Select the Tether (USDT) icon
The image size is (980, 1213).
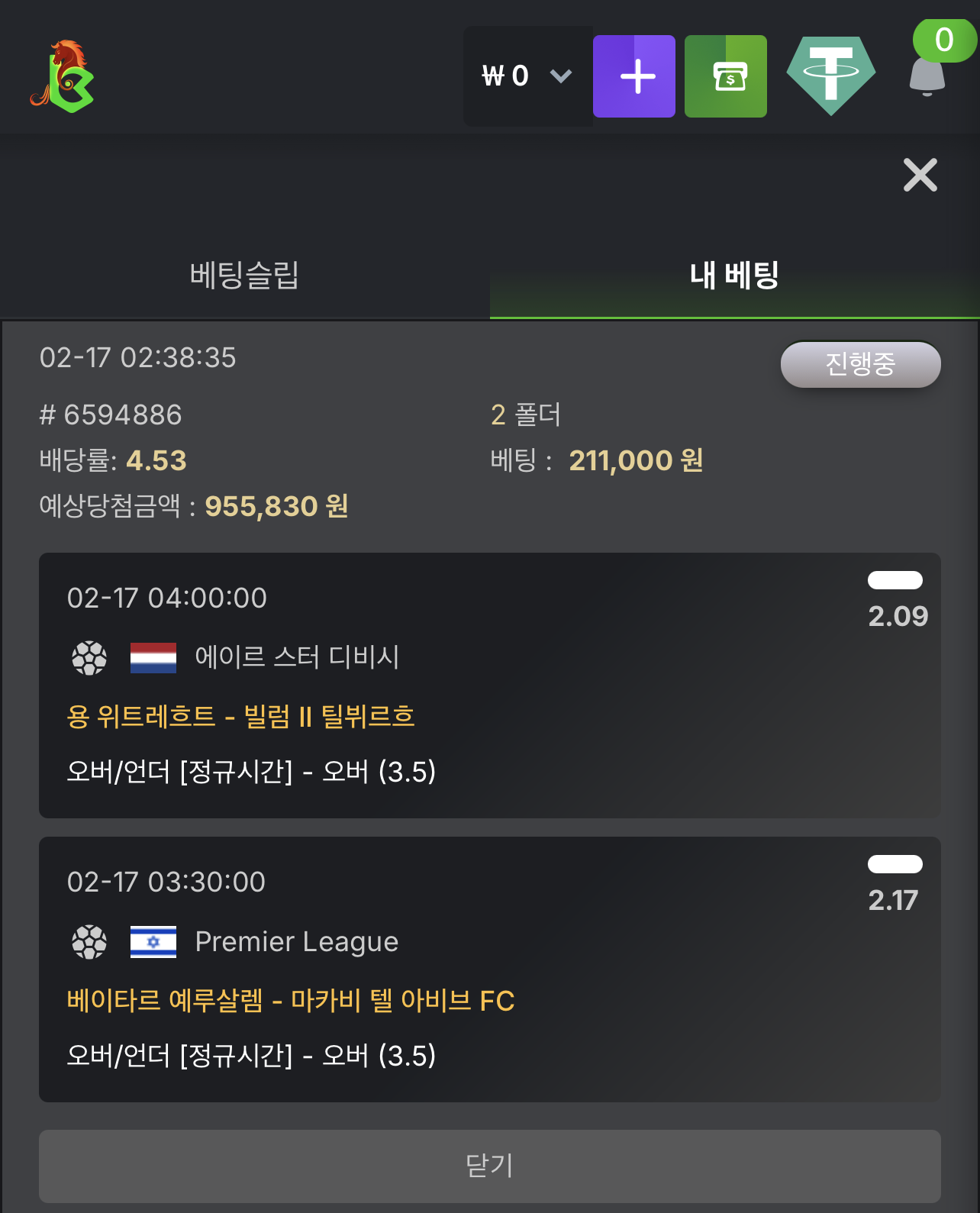tap(830, 75)
